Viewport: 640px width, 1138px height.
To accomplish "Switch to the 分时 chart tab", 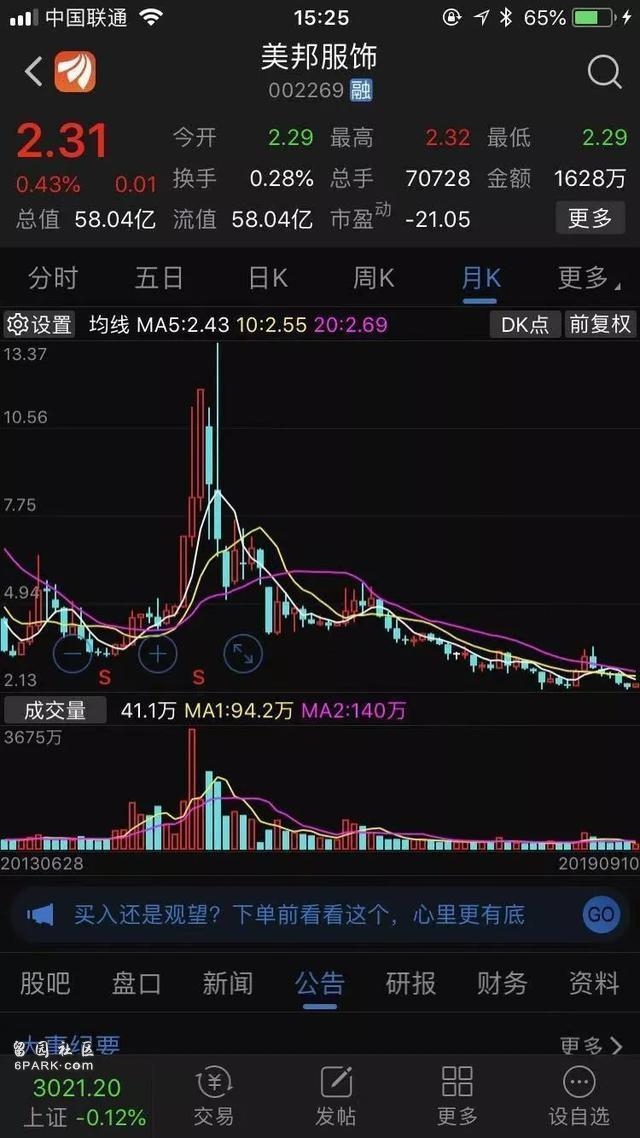I will point(53,278).
